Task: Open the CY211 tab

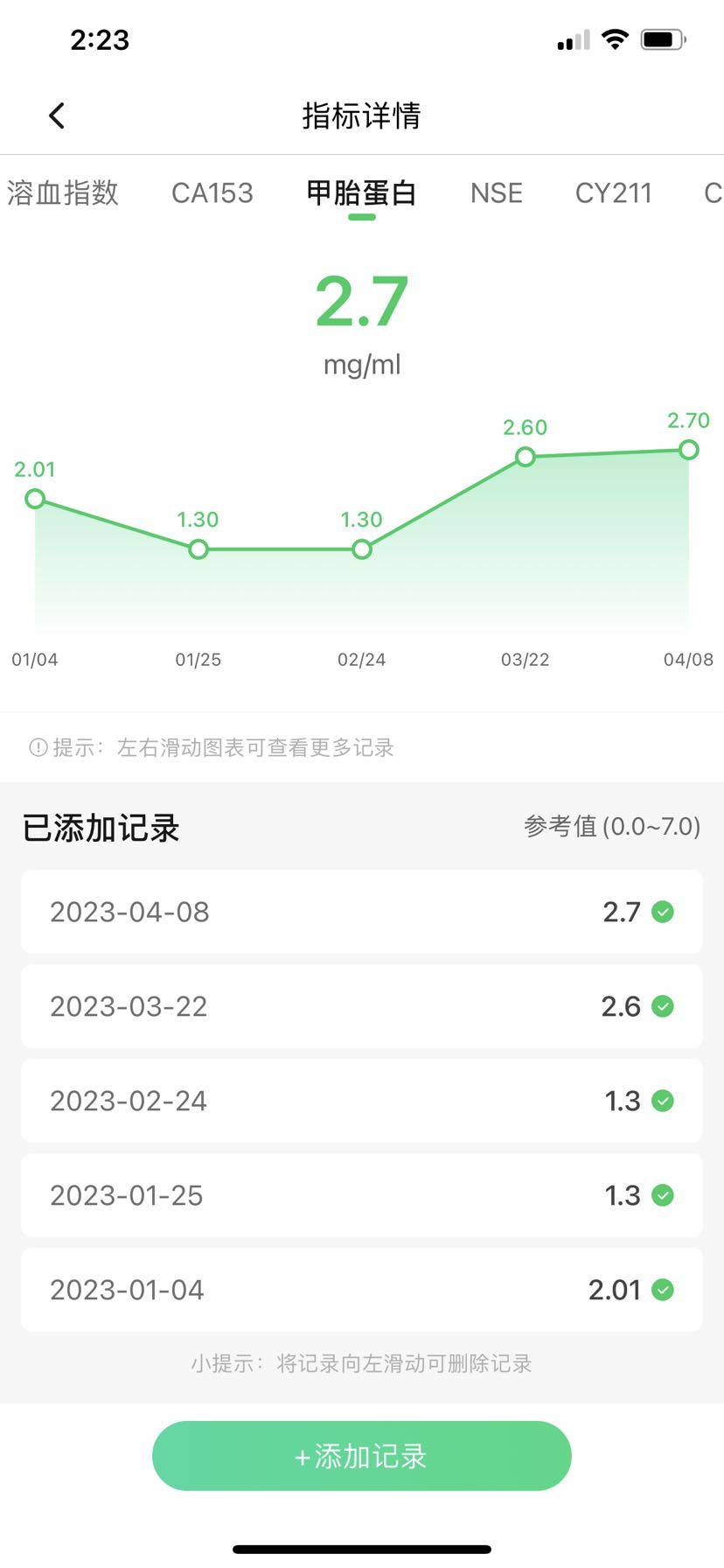Action: coord(613,192)
